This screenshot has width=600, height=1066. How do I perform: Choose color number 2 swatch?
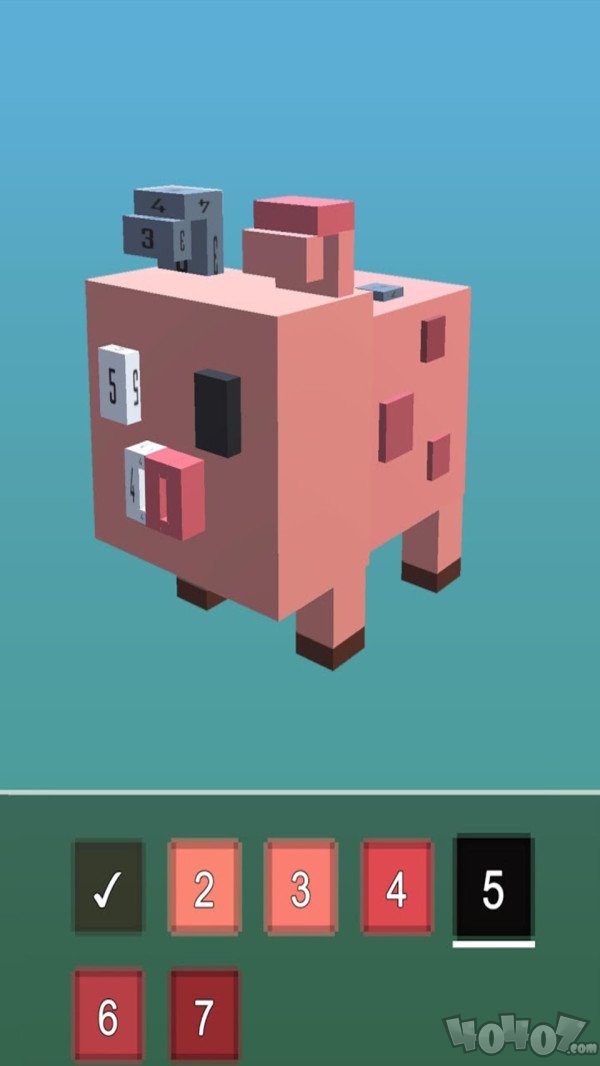pyautogui.click(x=205, y=887)
